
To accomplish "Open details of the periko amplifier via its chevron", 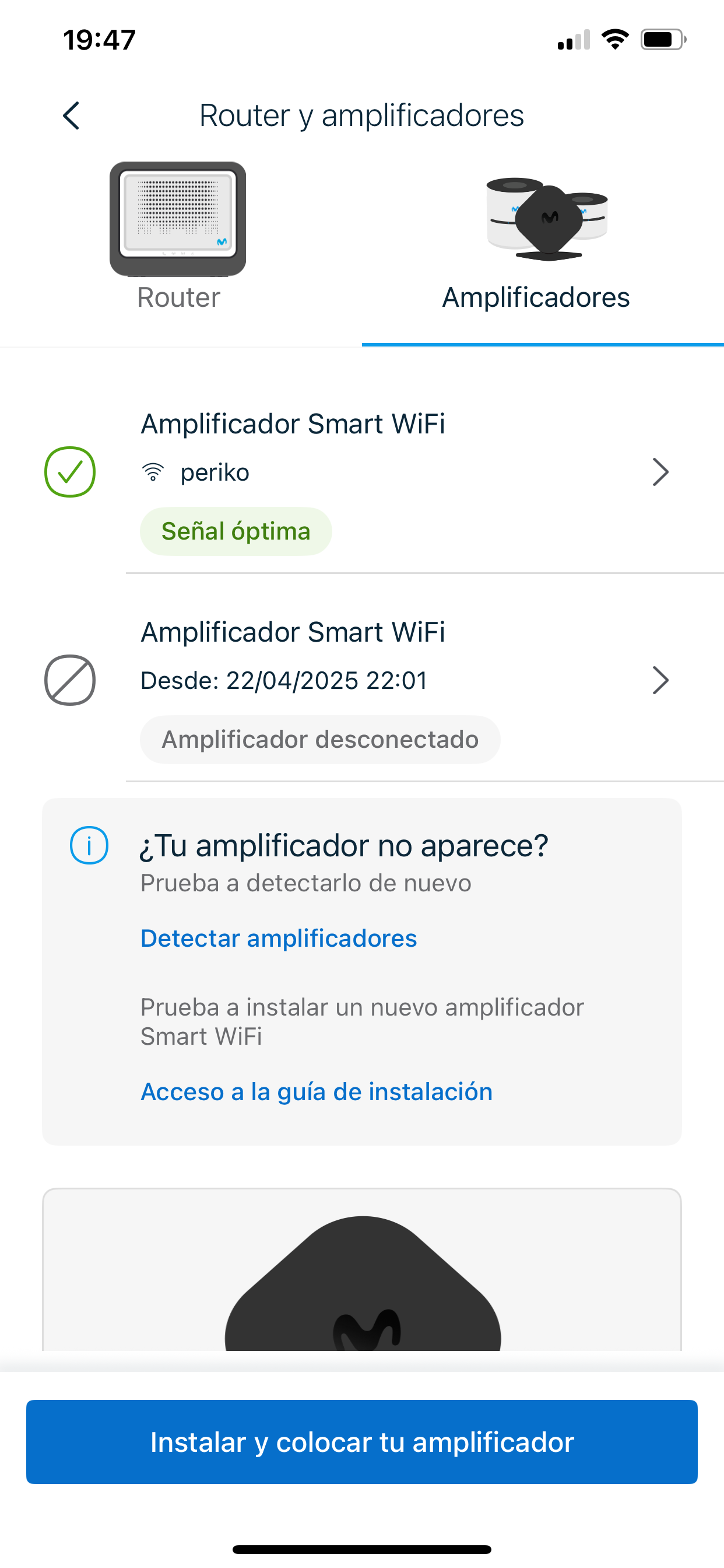I will point(660,472).
